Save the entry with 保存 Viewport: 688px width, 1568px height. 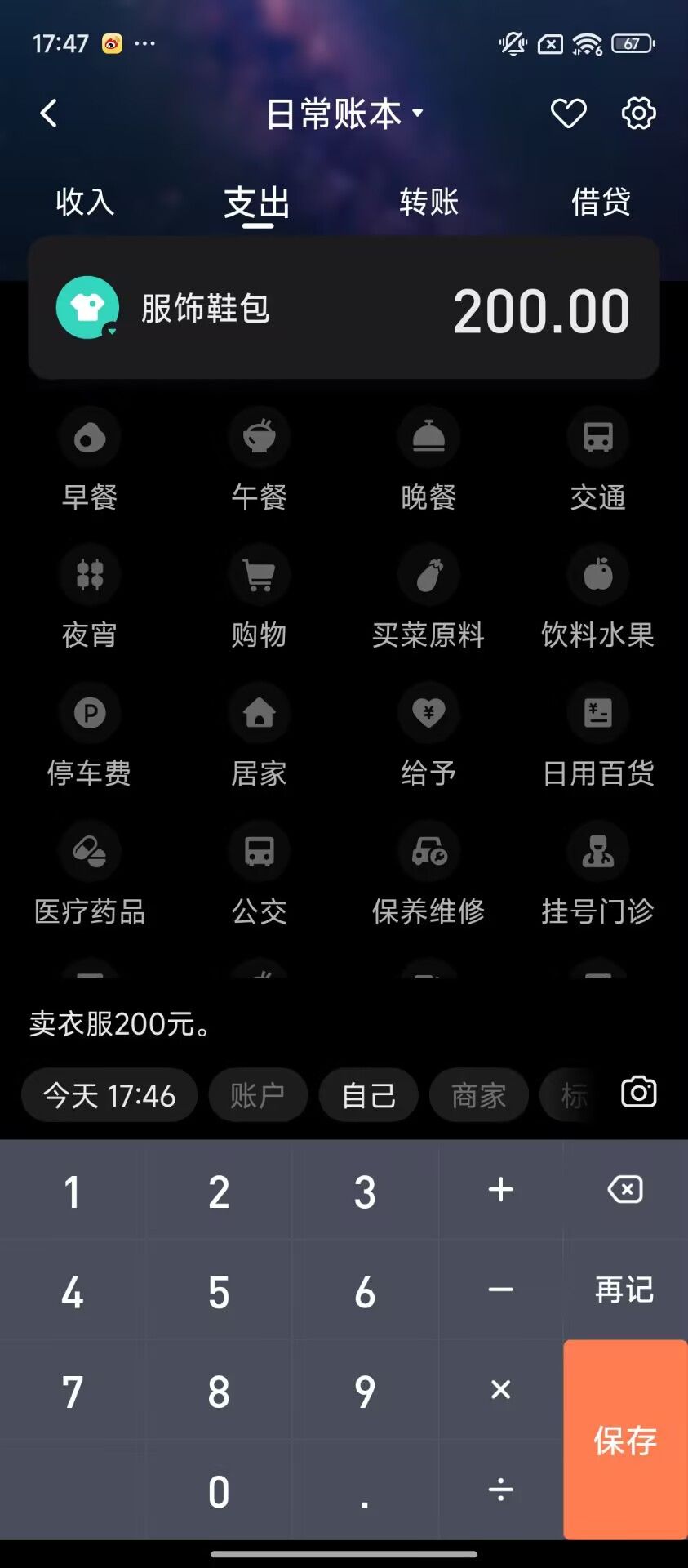[x=625, y=1440]
